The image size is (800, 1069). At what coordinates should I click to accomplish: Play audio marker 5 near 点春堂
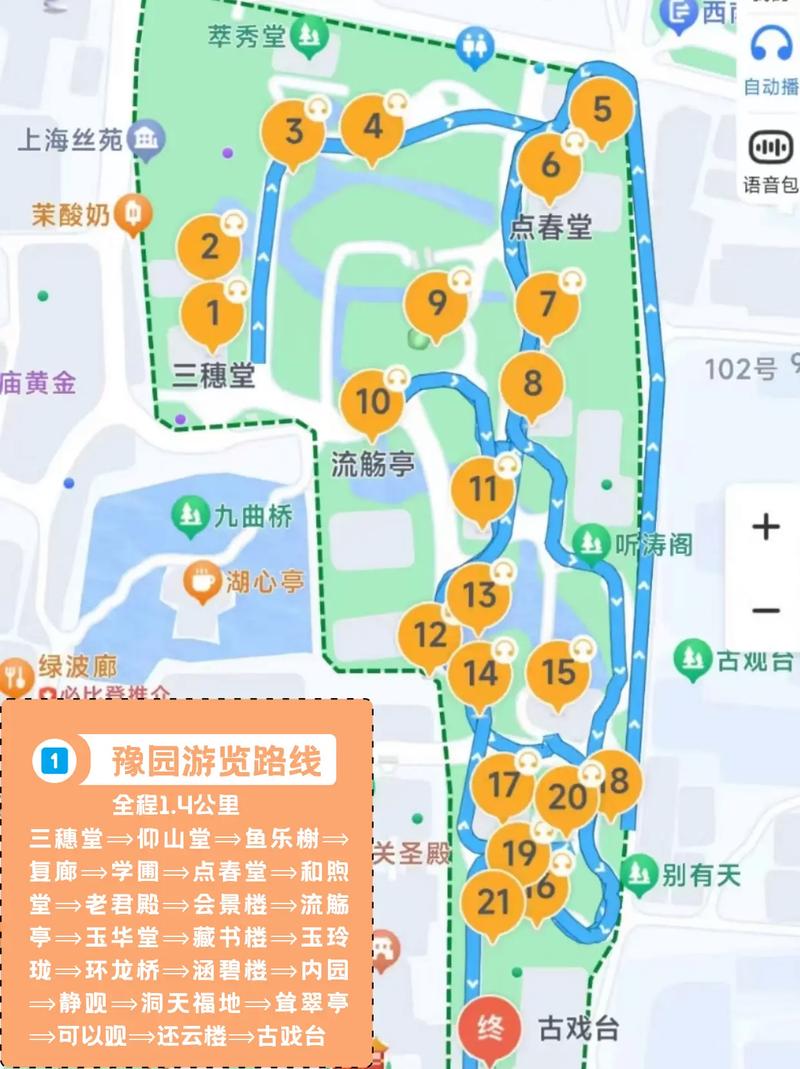[x=602, y=108]
